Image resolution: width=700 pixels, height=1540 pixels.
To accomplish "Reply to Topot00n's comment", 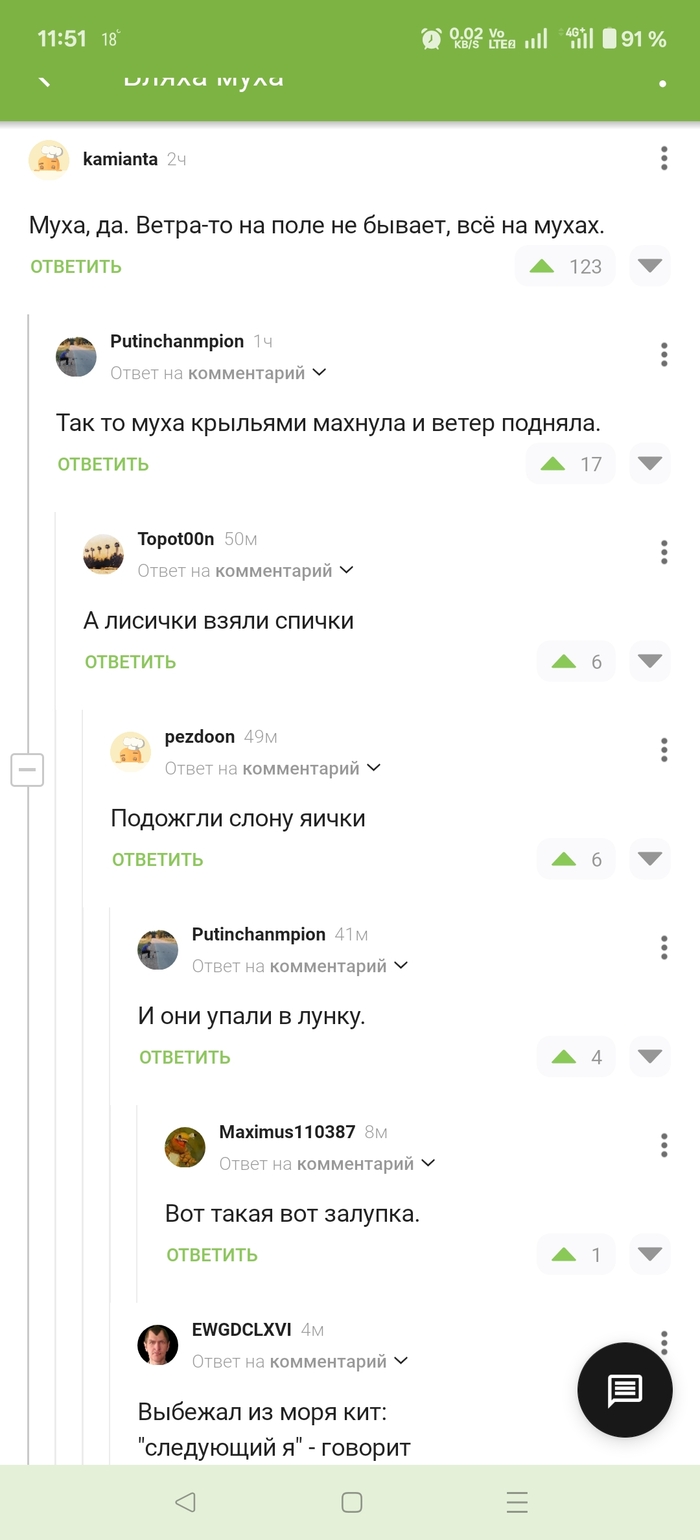I will pyautogui.click(x=130, y=662).
